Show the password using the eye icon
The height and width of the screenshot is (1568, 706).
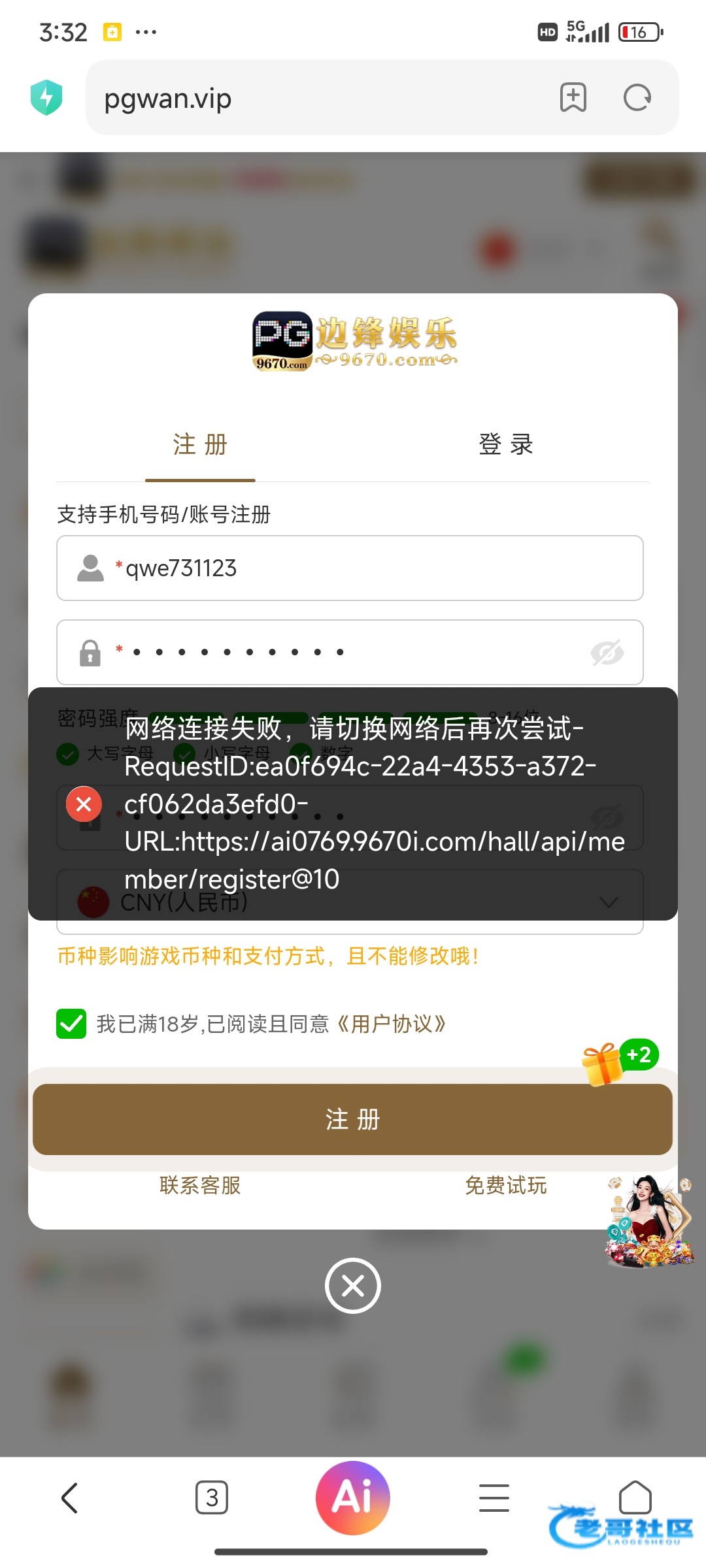click(x=607, y=653)
